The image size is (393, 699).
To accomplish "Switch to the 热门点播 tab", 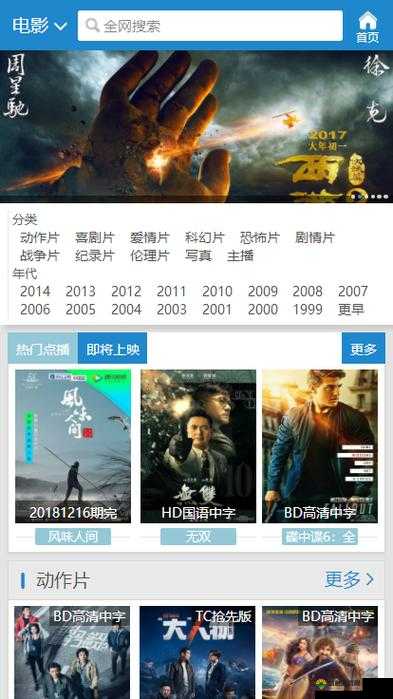I will (43, 349).
